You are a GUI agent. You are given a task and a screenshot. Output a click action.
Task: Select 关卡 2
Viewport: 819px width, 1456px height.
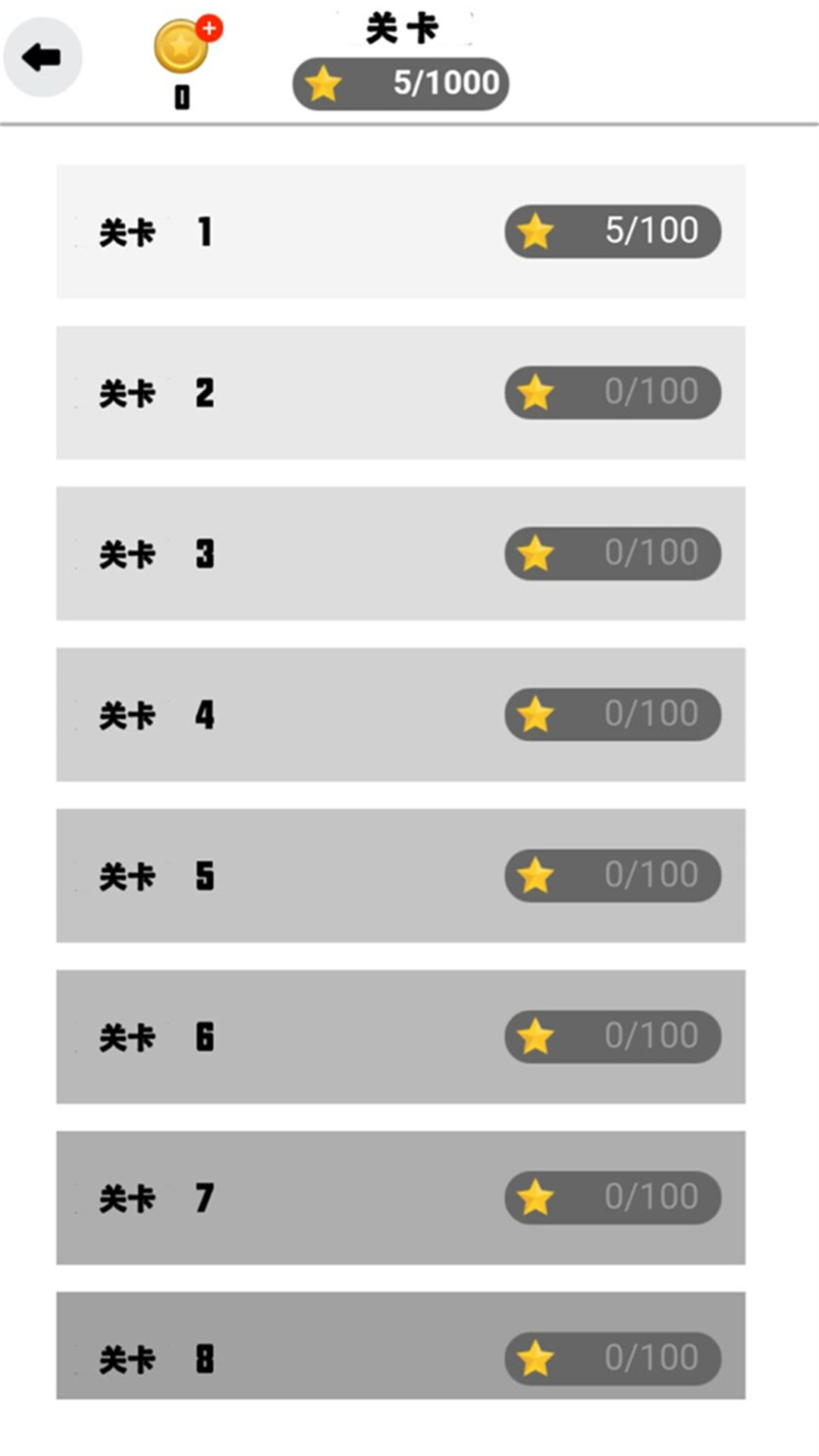pos(400,393)
